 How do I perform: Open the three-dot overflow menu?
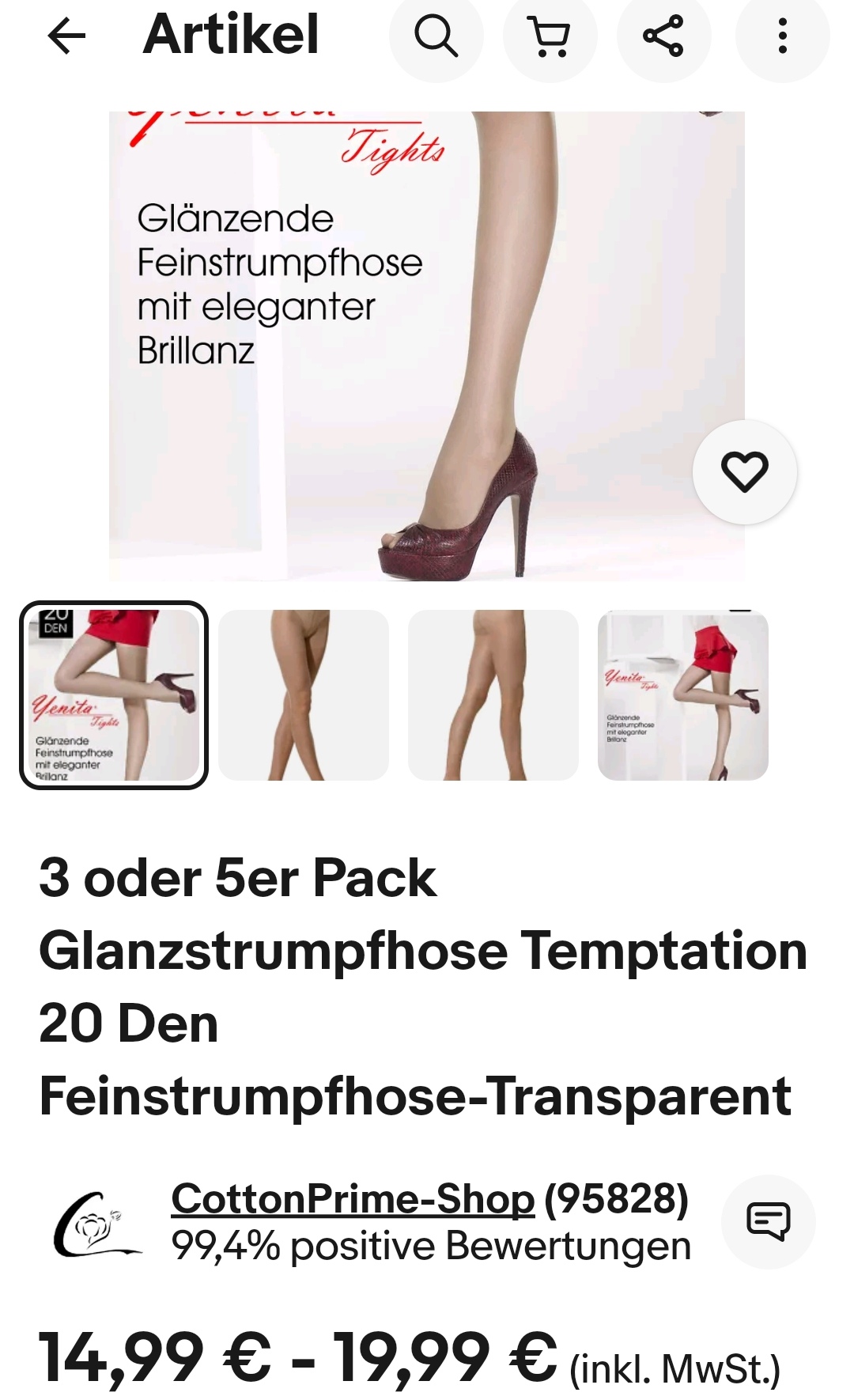point(782,36)
